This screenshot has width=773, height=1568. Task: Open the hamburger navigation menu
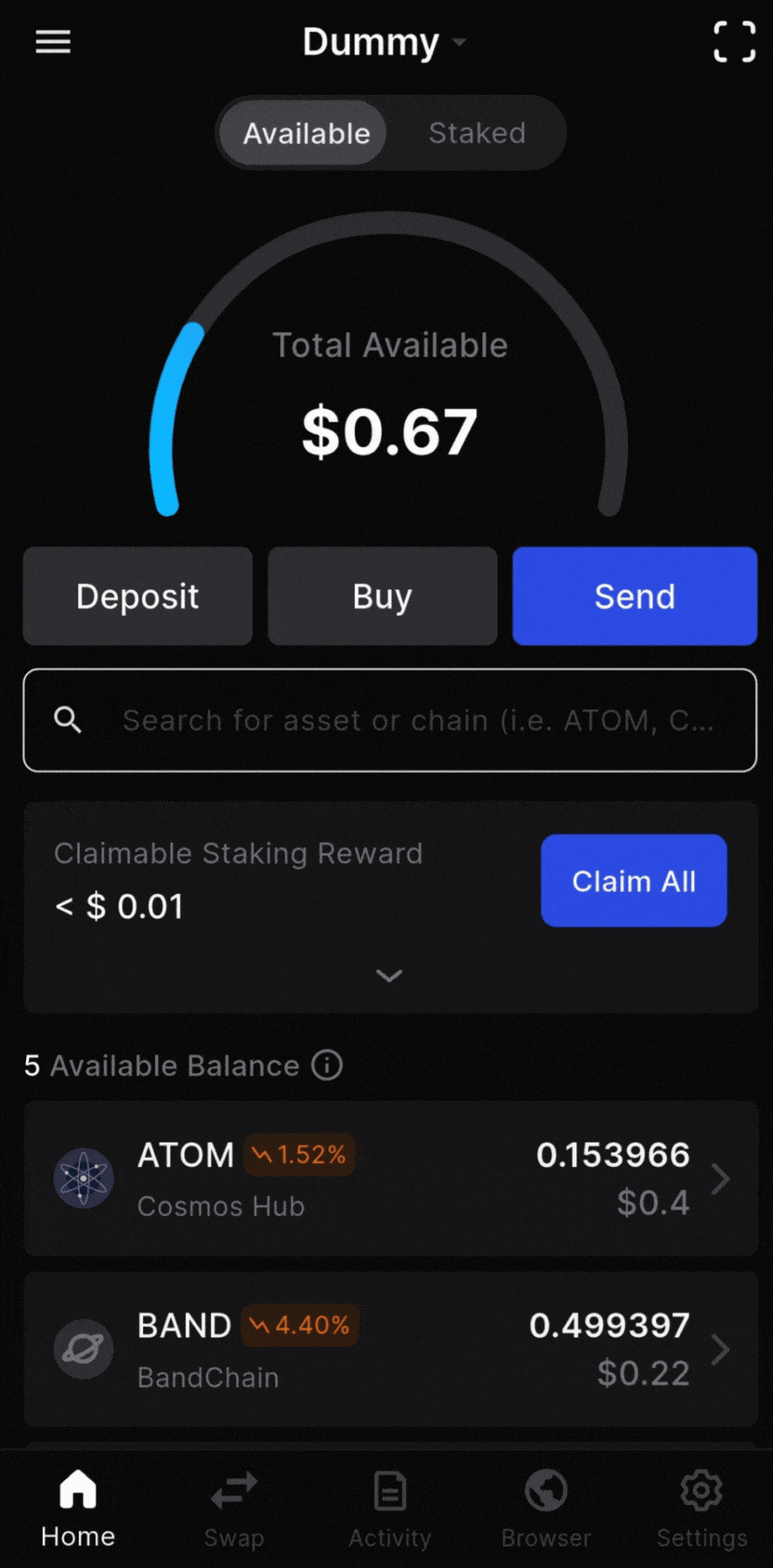52,41
